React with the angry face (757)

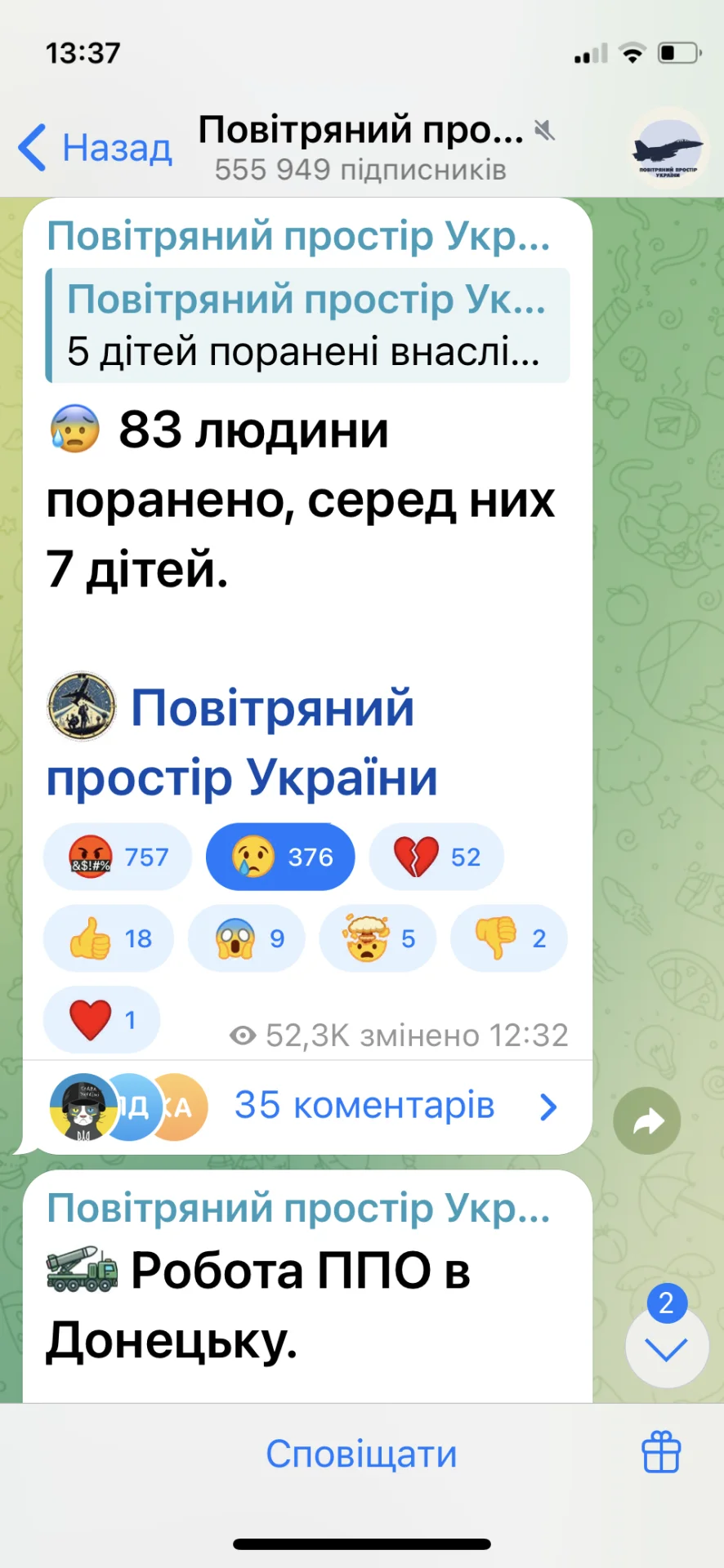[117, 857]
